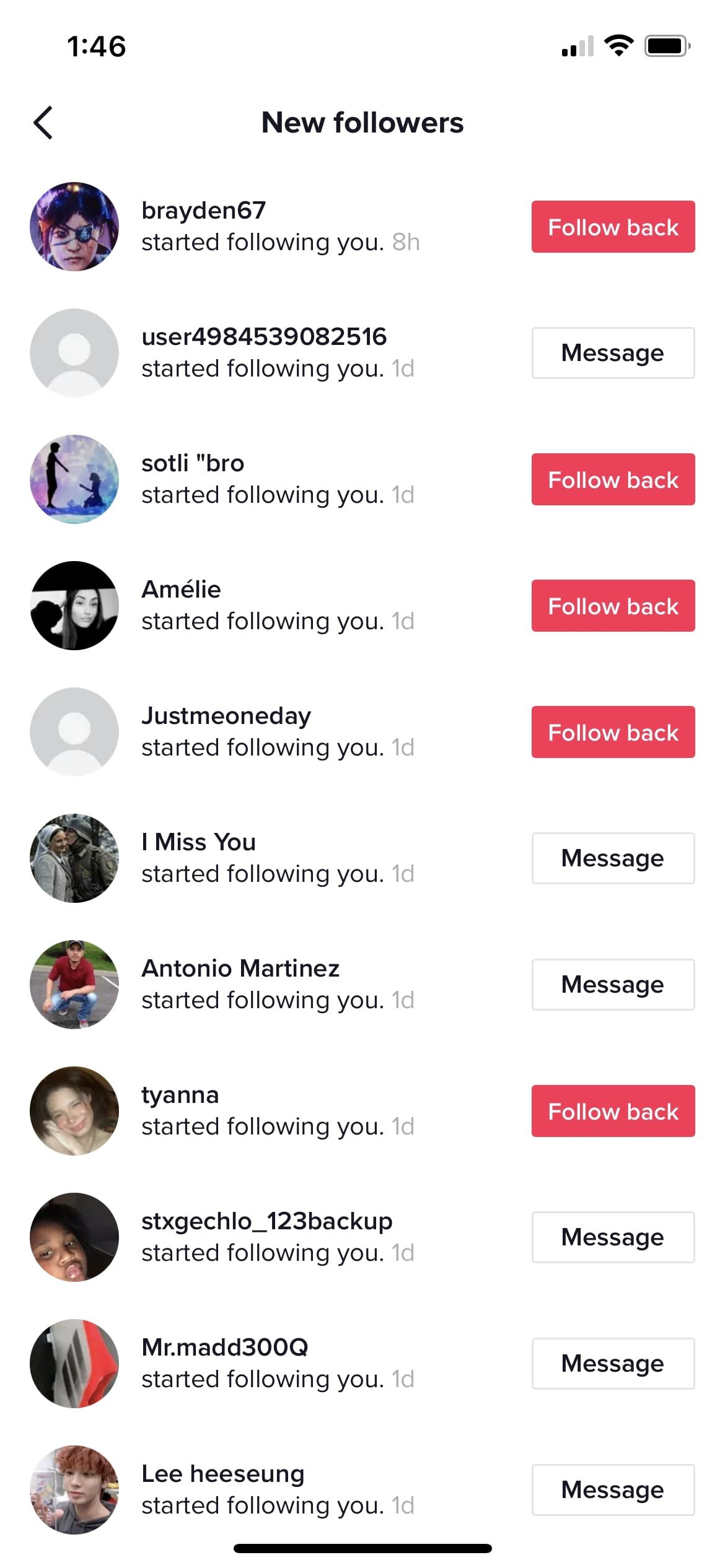
Task: Message stxgechlo_123backup
Action: tap(612, 1237)
